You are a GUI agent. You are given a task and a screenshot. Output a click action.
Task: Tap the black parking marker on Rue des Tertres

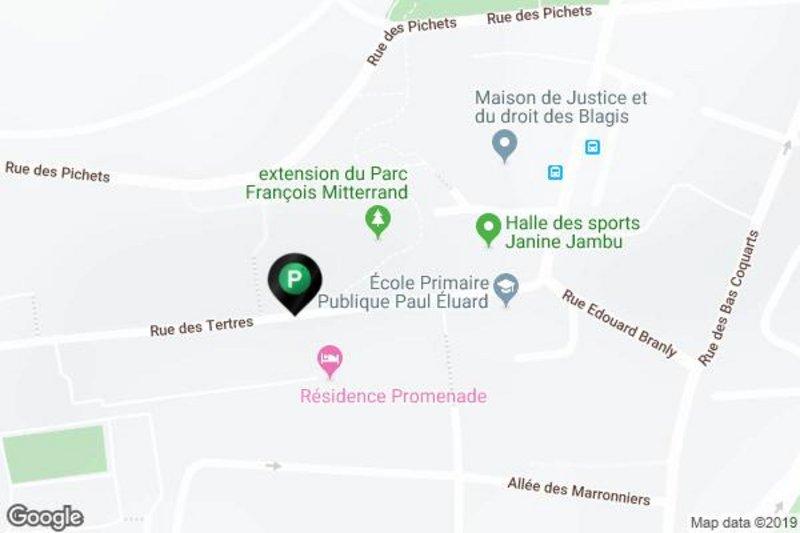(x=295, y=281)
